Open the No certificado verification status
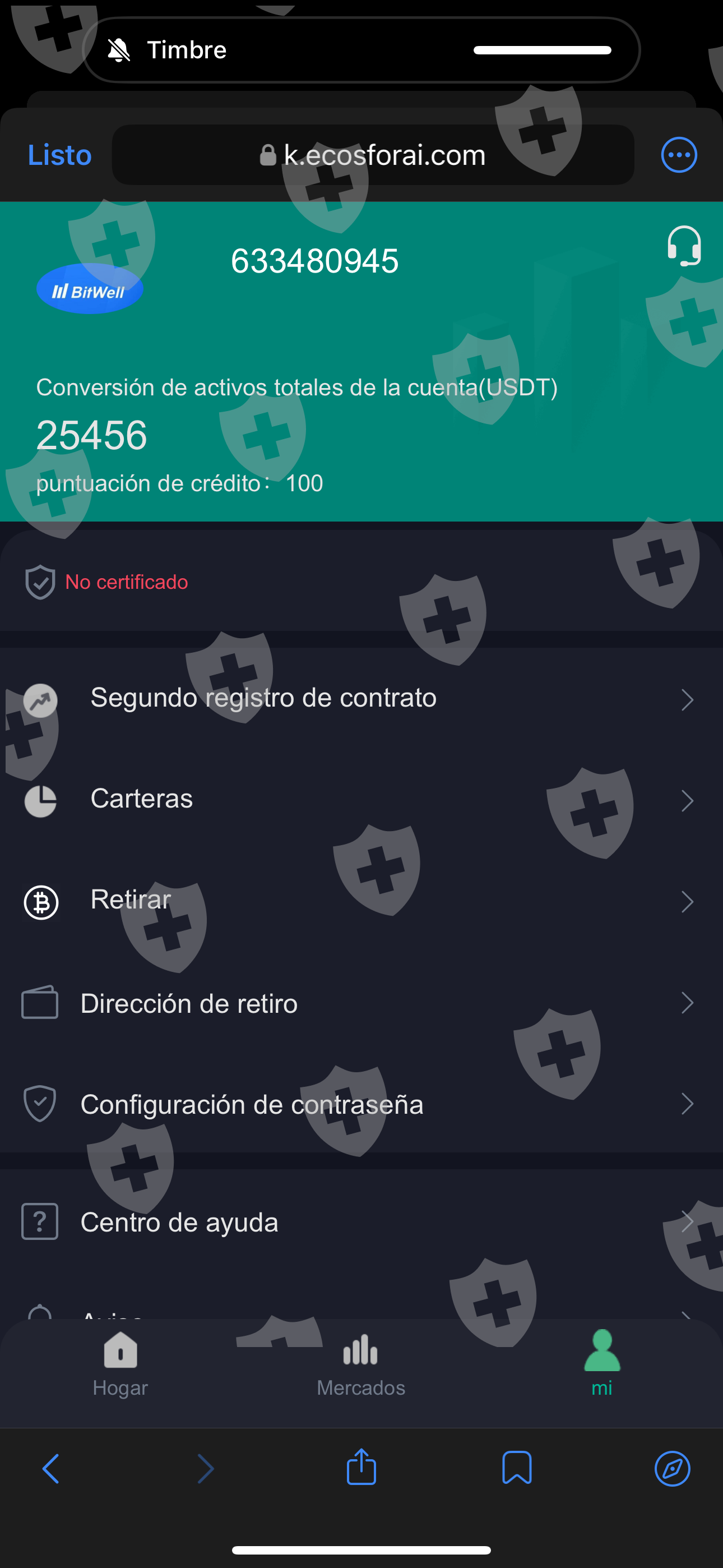The height and width of the screenshot is (1568, 723). tap(126, 582)
